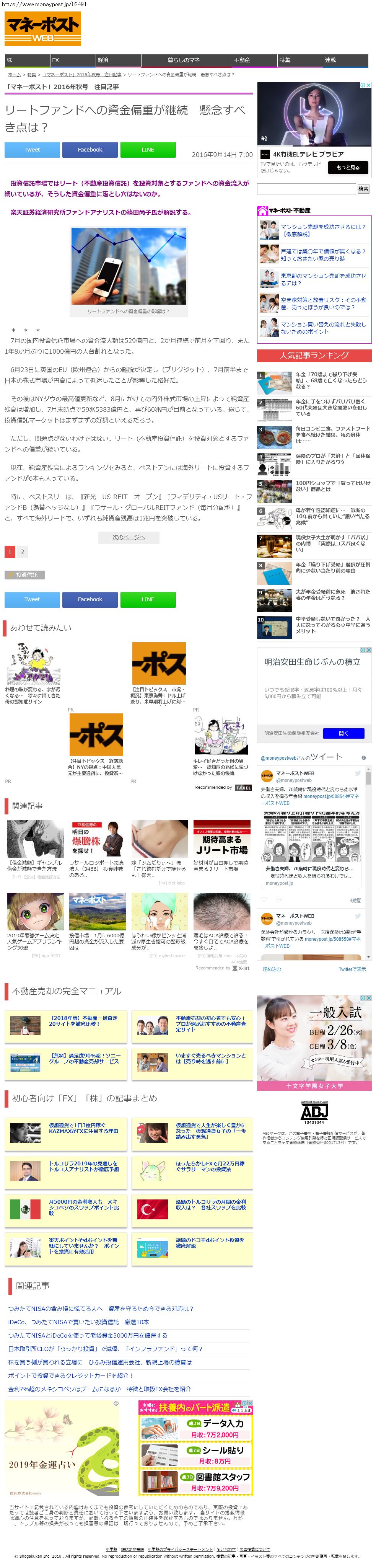This screenshot has width=376, height=1568.
Task: Open つみたてNISAの含み損 related article link
Action: 100,1308
